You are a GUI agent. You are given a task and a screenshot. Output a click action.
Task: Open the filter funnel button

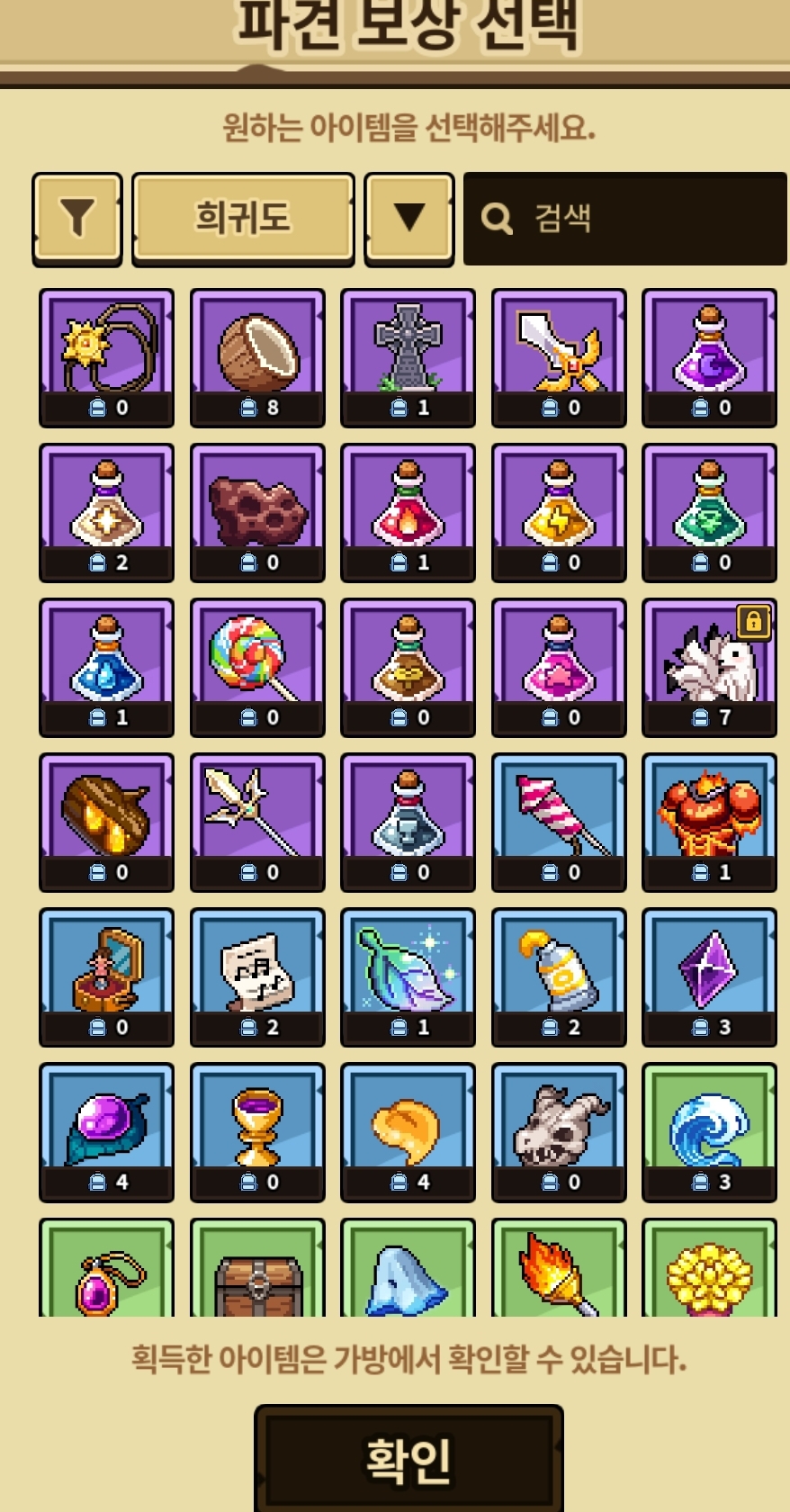tap(77, 218)
